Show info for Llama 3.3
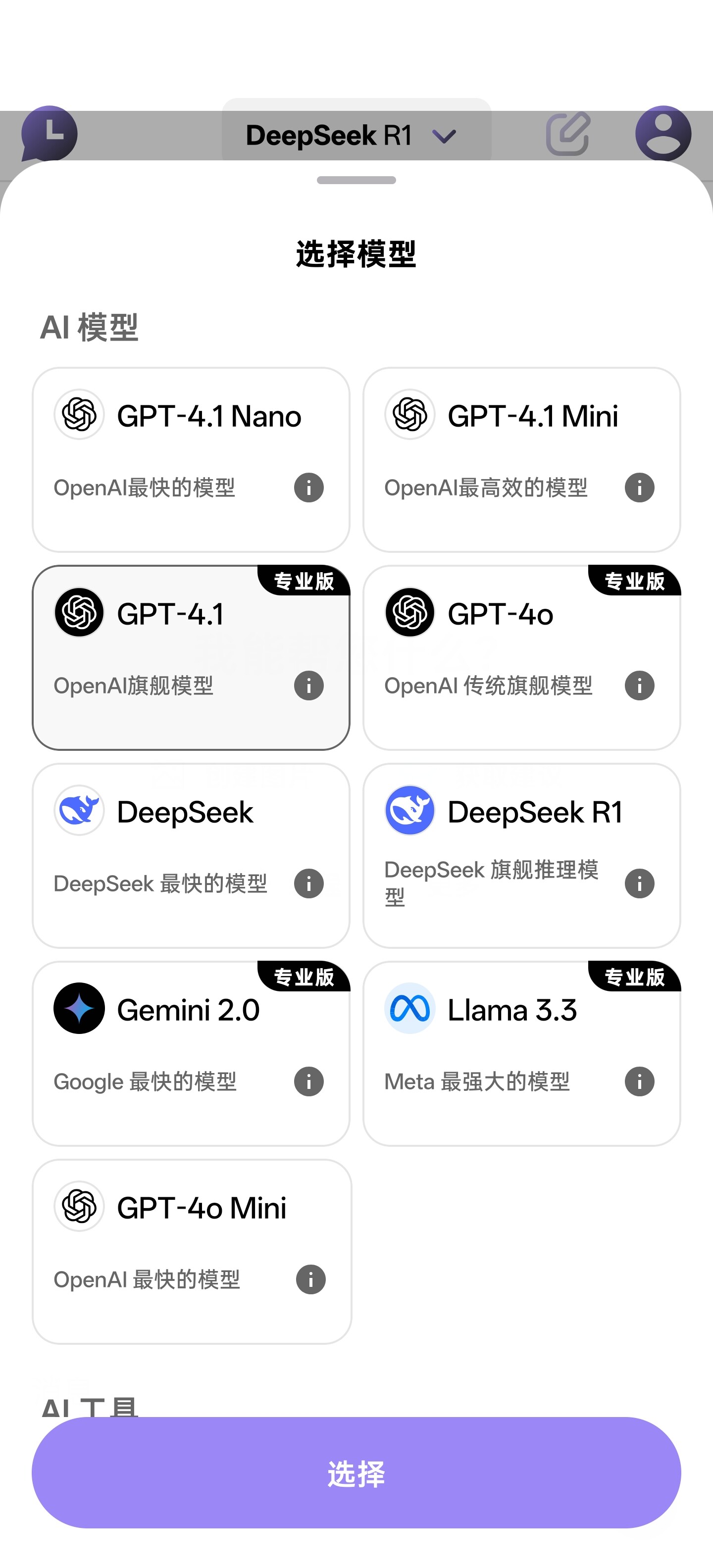Image resolution: width=713 pixels, height=1568 pixels. [x=639, y=1081]
